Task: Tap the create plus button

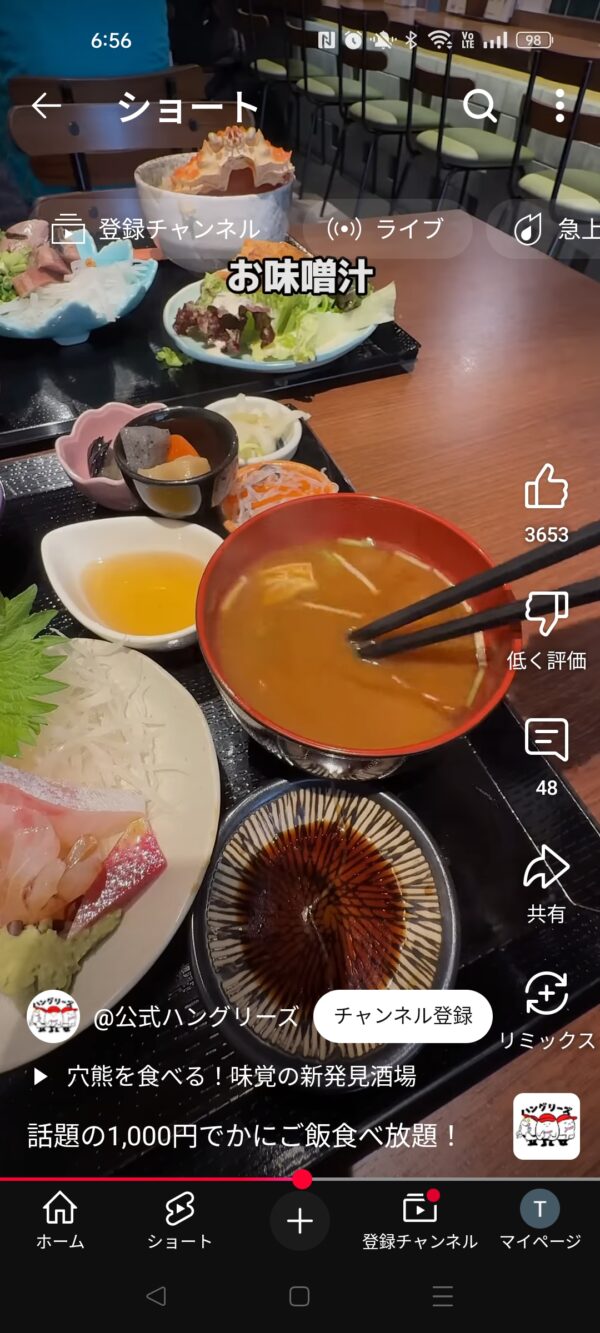Action: (x=300, y=1221)
